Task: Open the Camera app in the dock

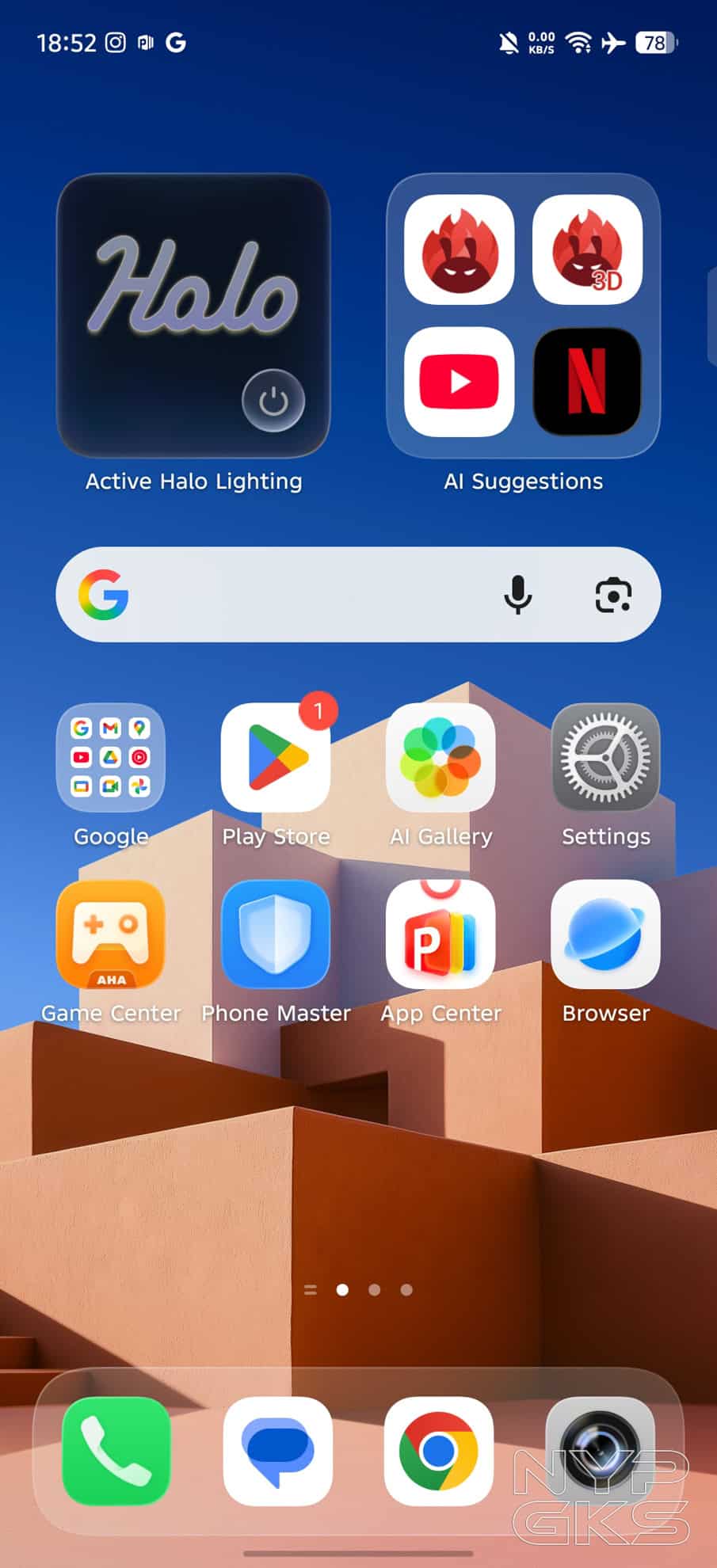Action: (600, 1452)
